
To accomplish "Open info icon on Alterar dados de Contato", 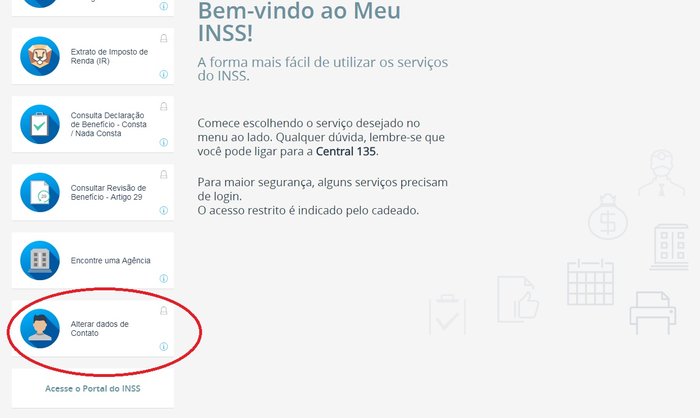I will [164, 347].
